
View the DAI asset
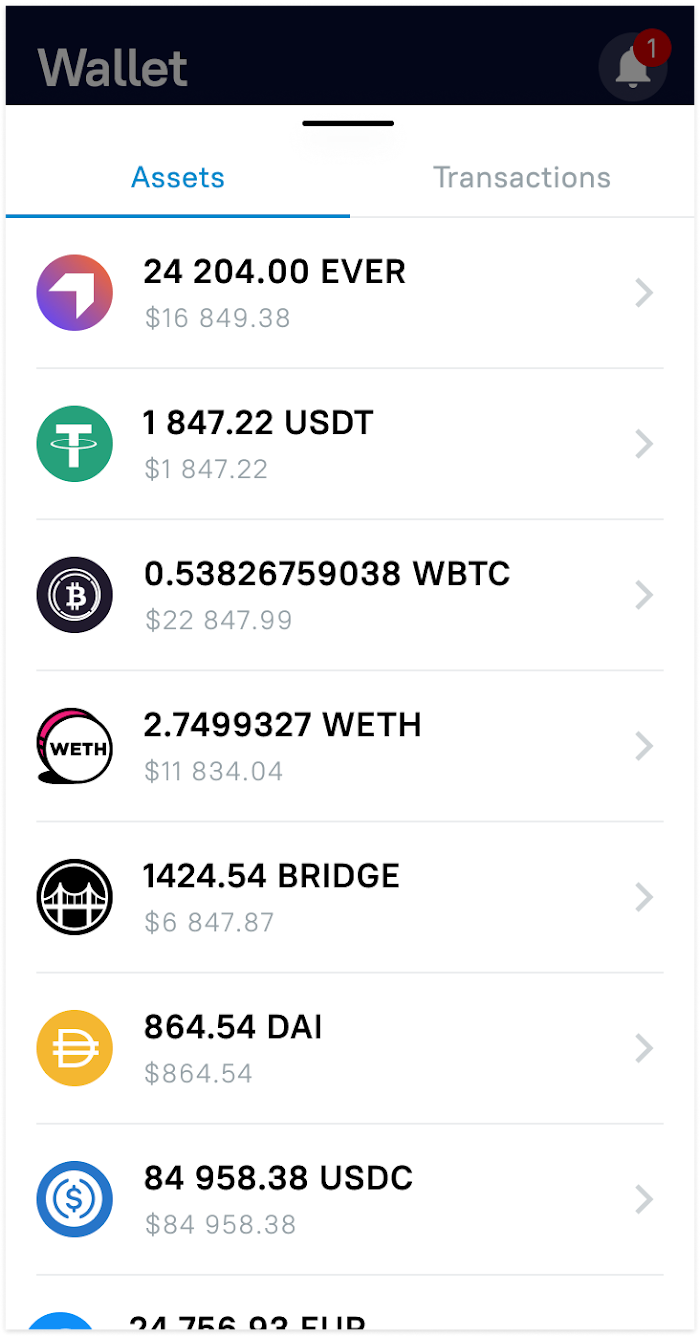(x=350, y=1048)
